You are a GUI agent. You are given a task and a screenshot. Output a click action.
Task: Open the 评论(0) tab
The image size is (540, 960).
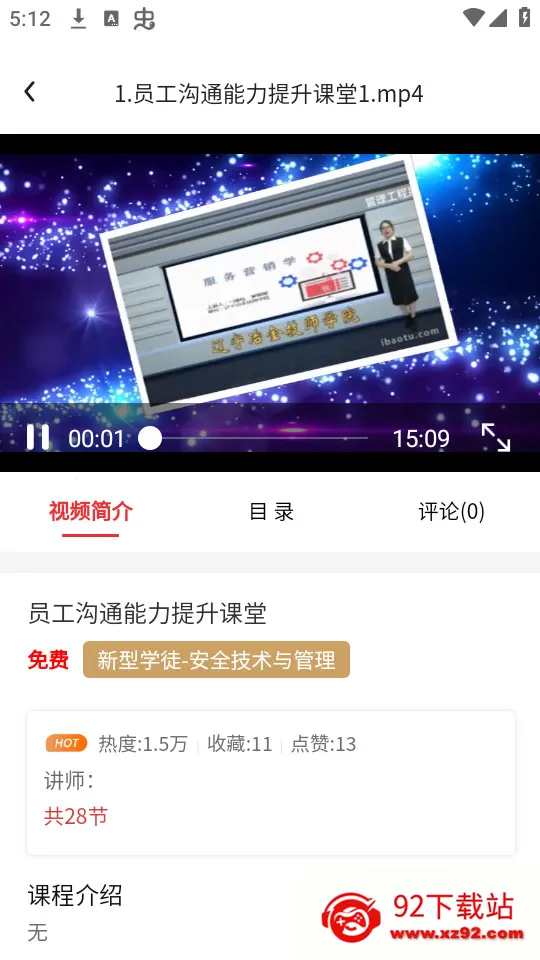[x=451, y=511]
